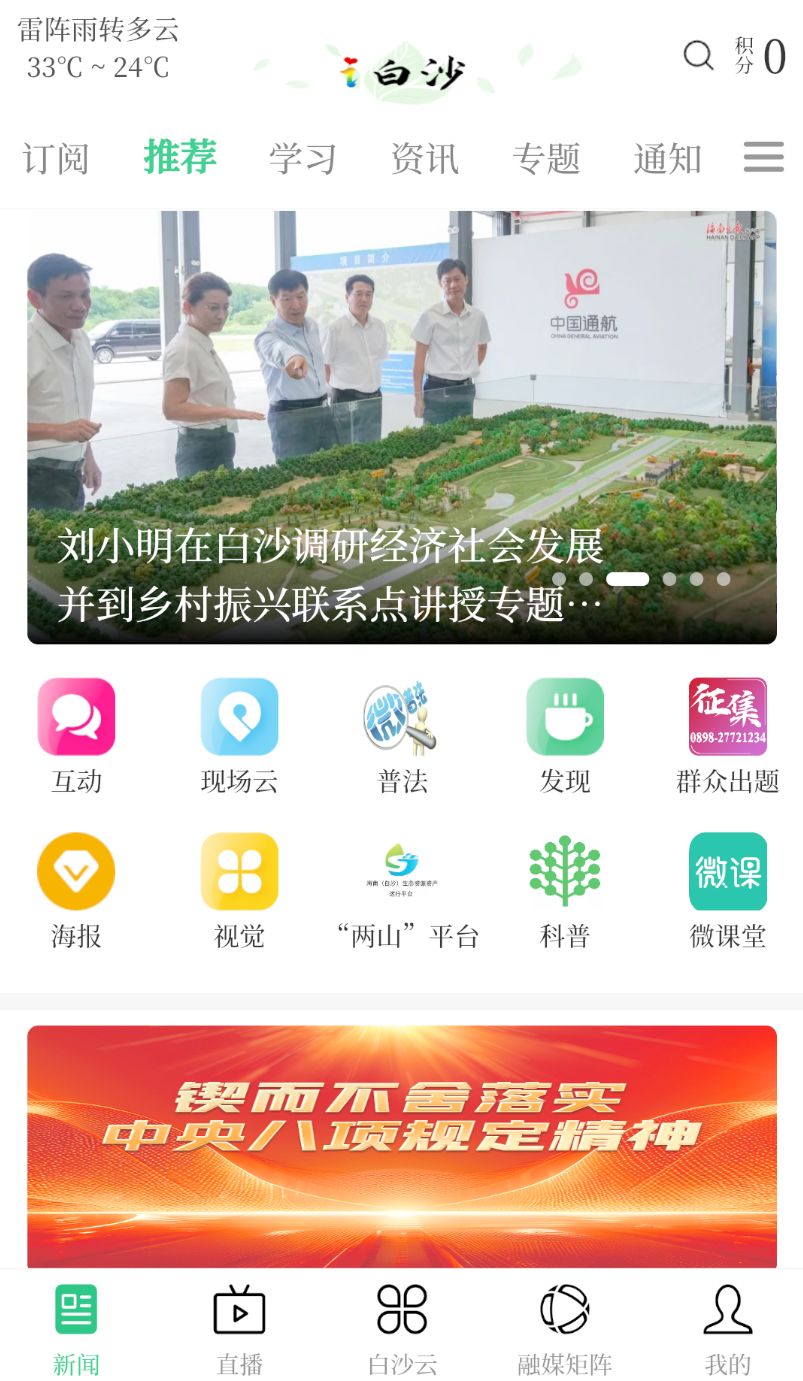Open the 互动 shortcut
This screenshot has height=1381, width=803.
76,737
